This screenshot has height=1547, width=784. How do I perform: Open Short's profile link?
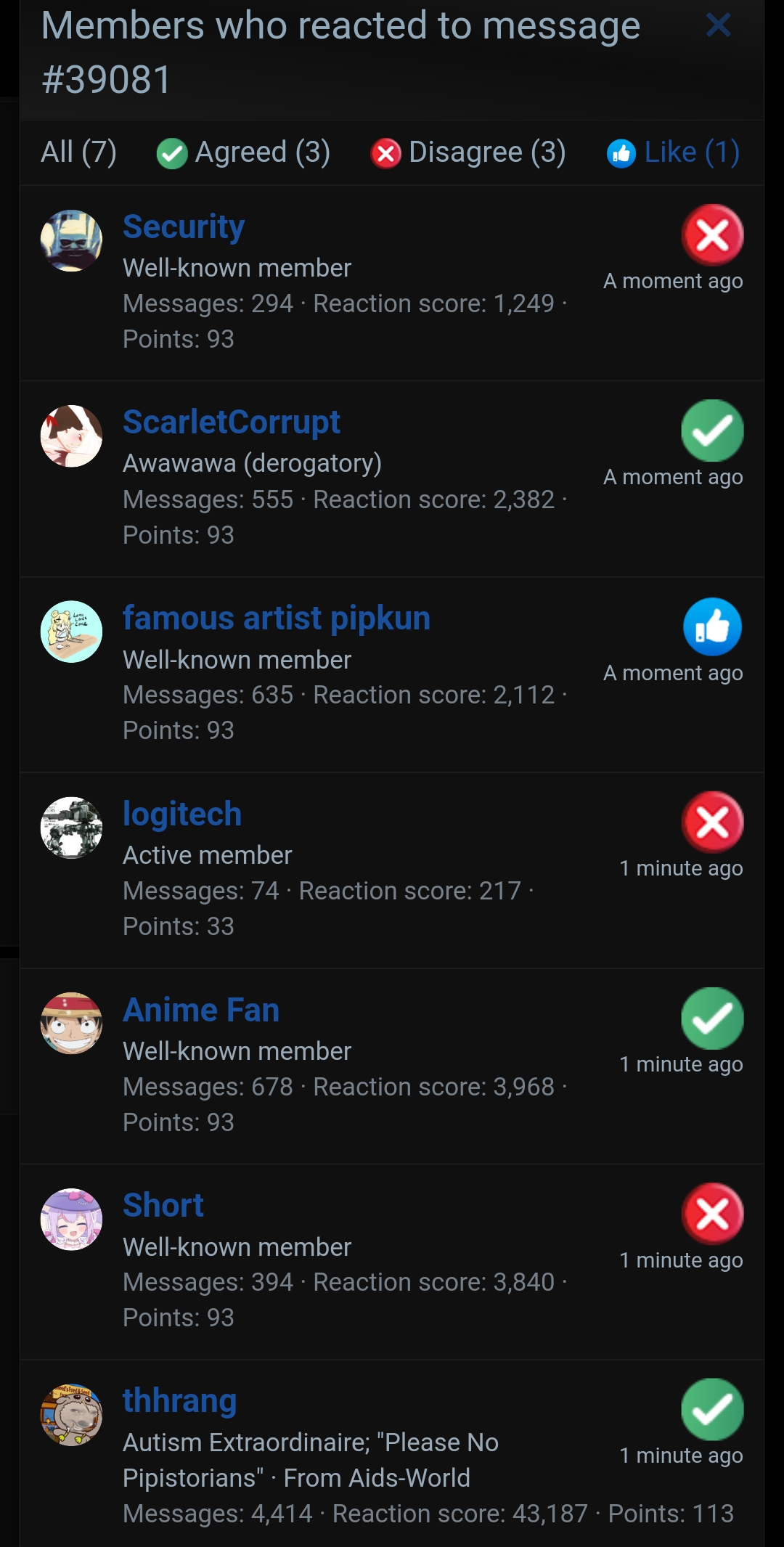(x=163, y=1205)
